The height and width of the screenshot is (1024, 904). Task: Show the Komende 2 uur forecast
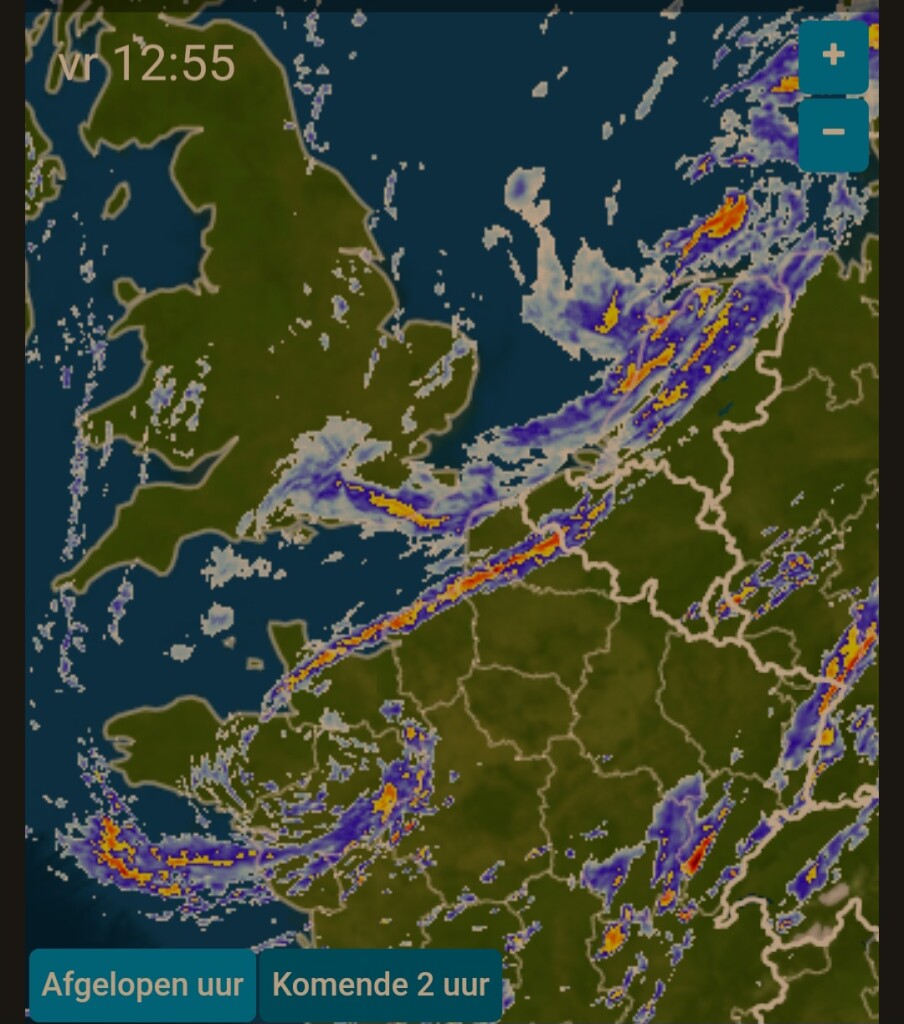click(380, 984)
